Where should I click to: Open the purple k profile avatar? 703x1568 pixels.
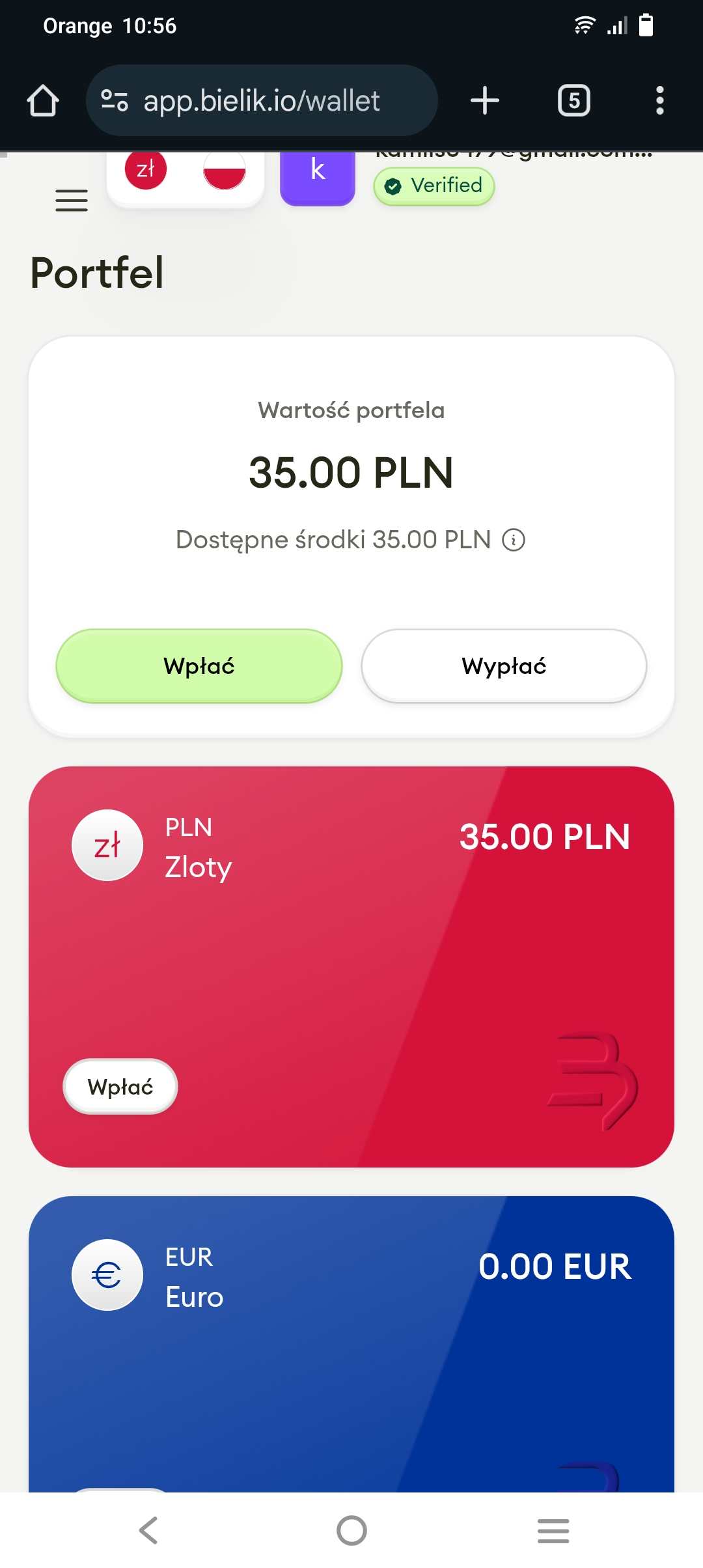318,177
